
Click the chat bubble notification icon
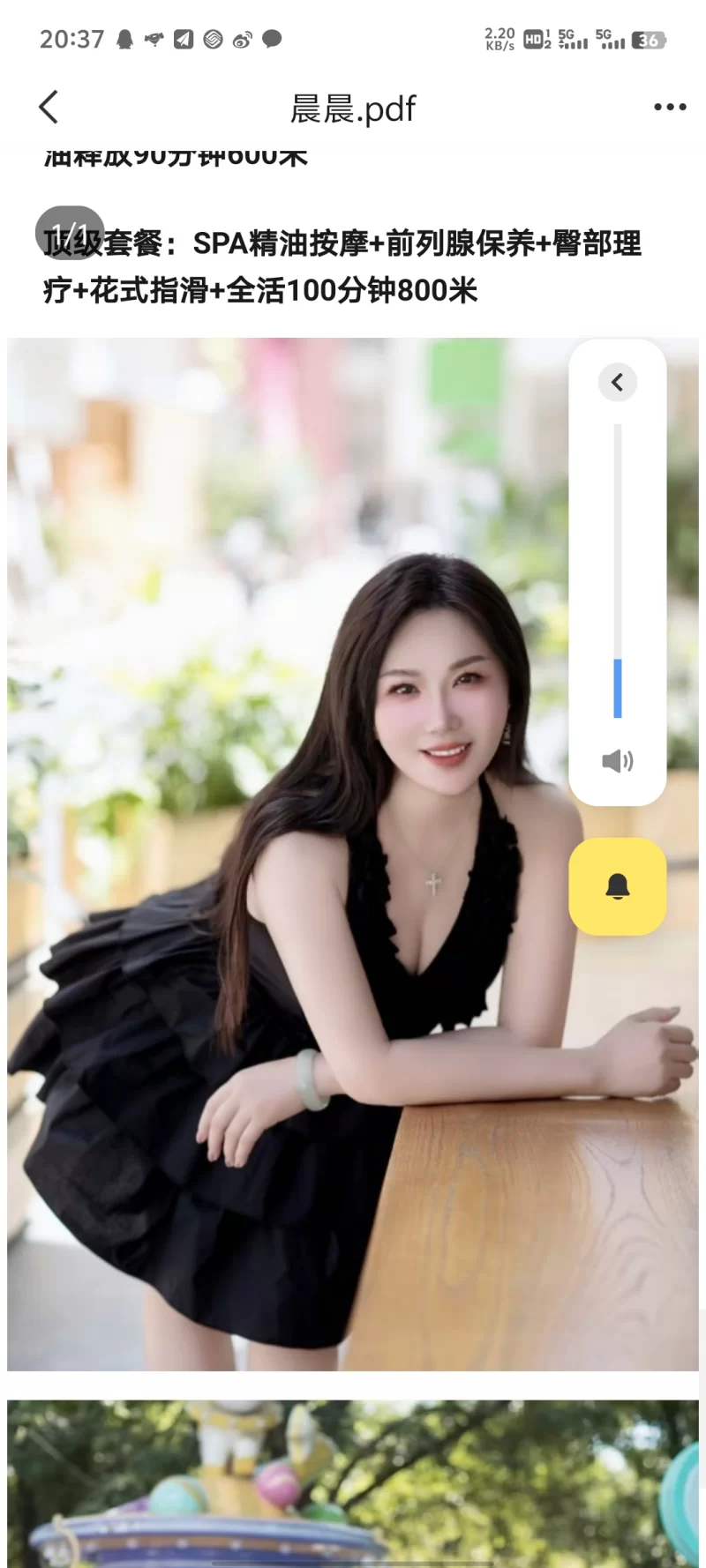click(273, 39)
